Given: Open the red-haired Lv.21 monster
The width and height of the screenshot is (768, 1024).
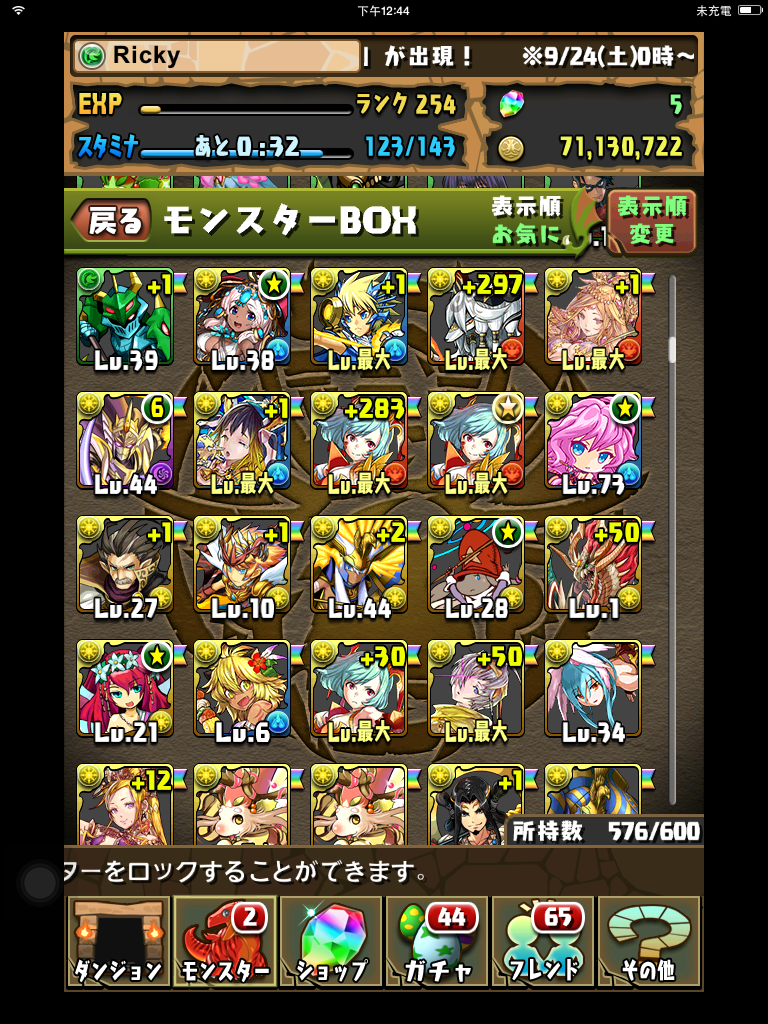Looking at the screenshot, I should (124, 689).
